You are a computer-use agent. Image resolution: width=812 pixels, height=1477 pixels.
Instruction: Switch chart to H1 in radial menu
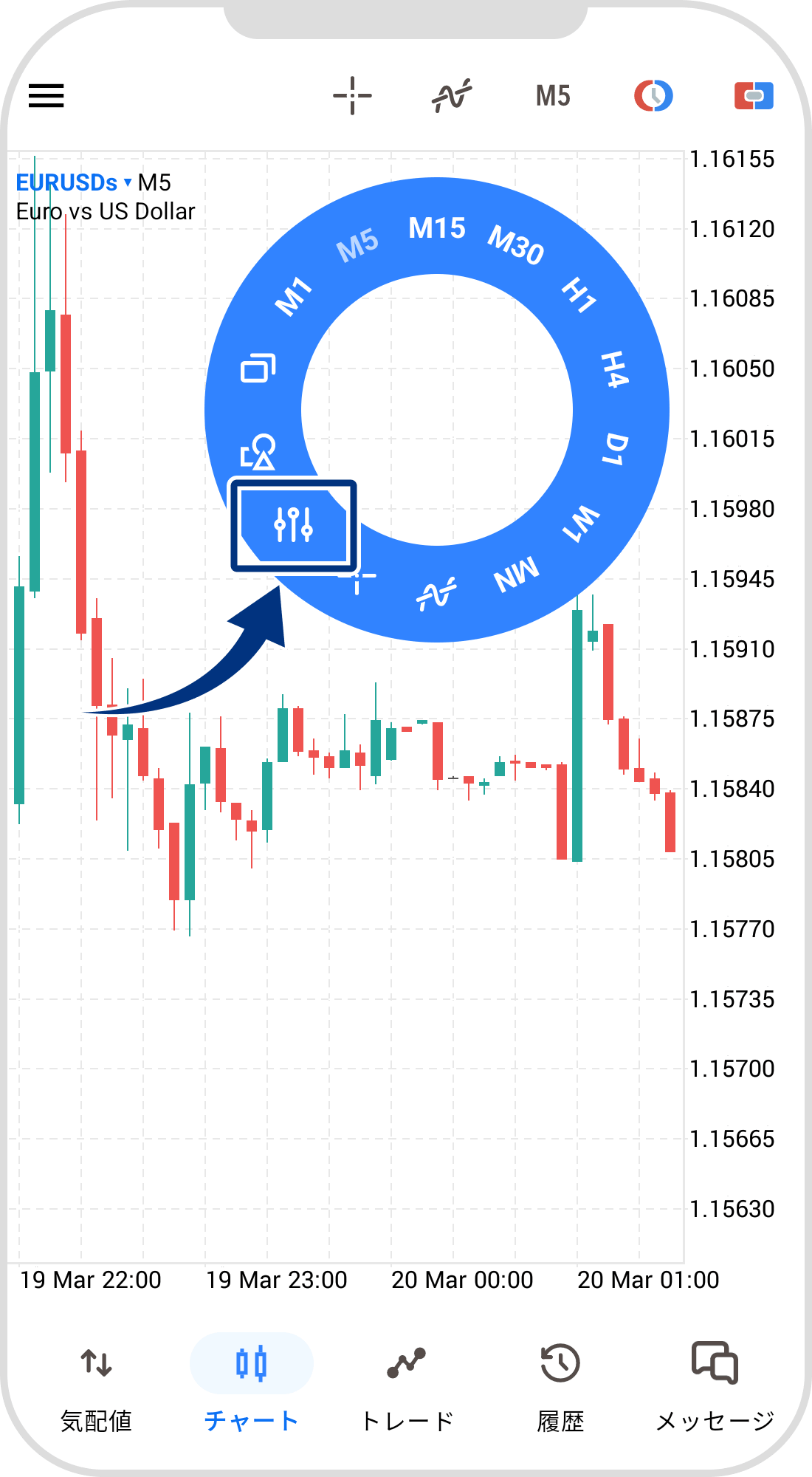[x=579, y=295]
